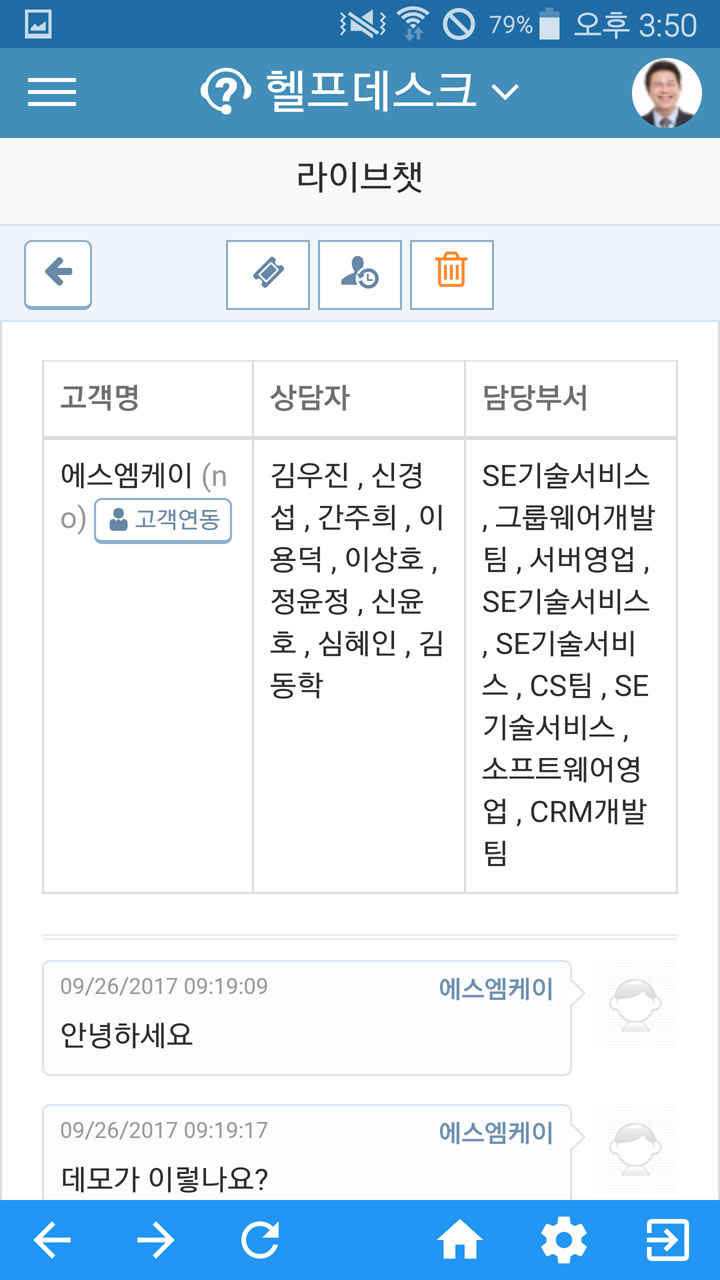Go back with the arrow button
Screen dimensions: 720x1280
pos(58,275)
